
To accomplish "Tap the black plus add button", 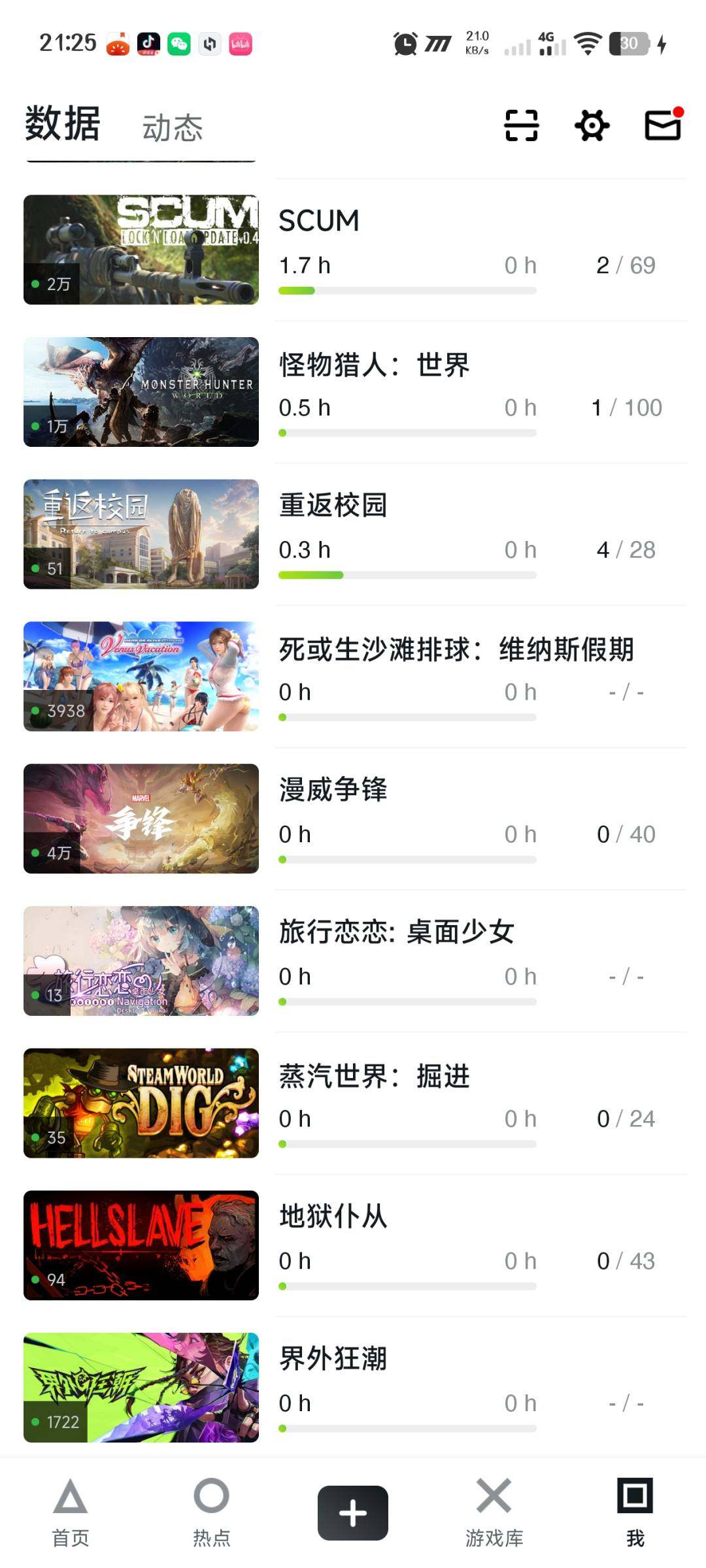I will click(x=352, y=1512).
